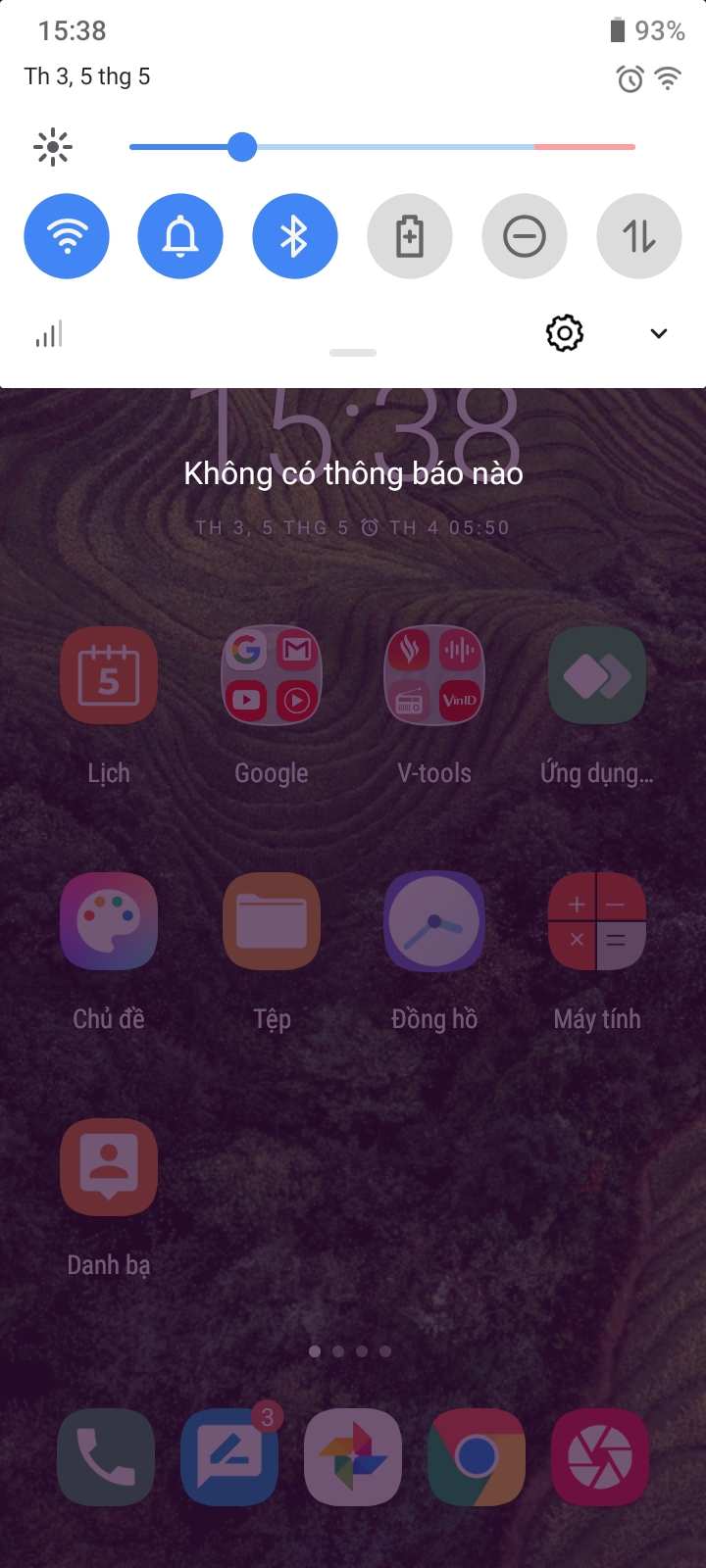Toggle the sound bell quick setting
This screenshot has height=1568, width=706.
[x=180, y=236]
